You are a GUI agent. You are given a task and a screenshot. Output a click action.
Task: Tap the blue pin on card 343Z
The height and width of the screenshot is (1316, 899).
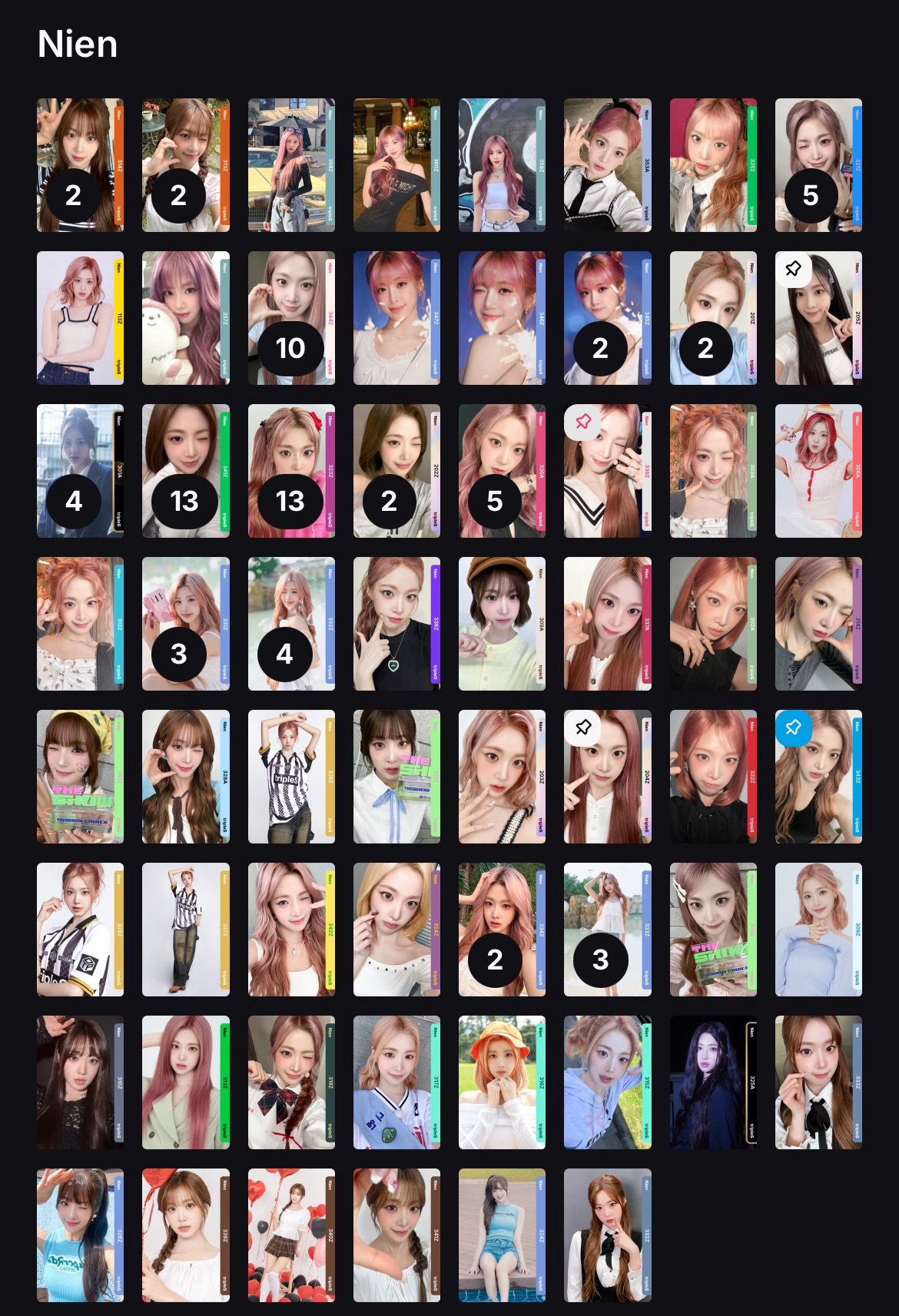tap(793, 728)
